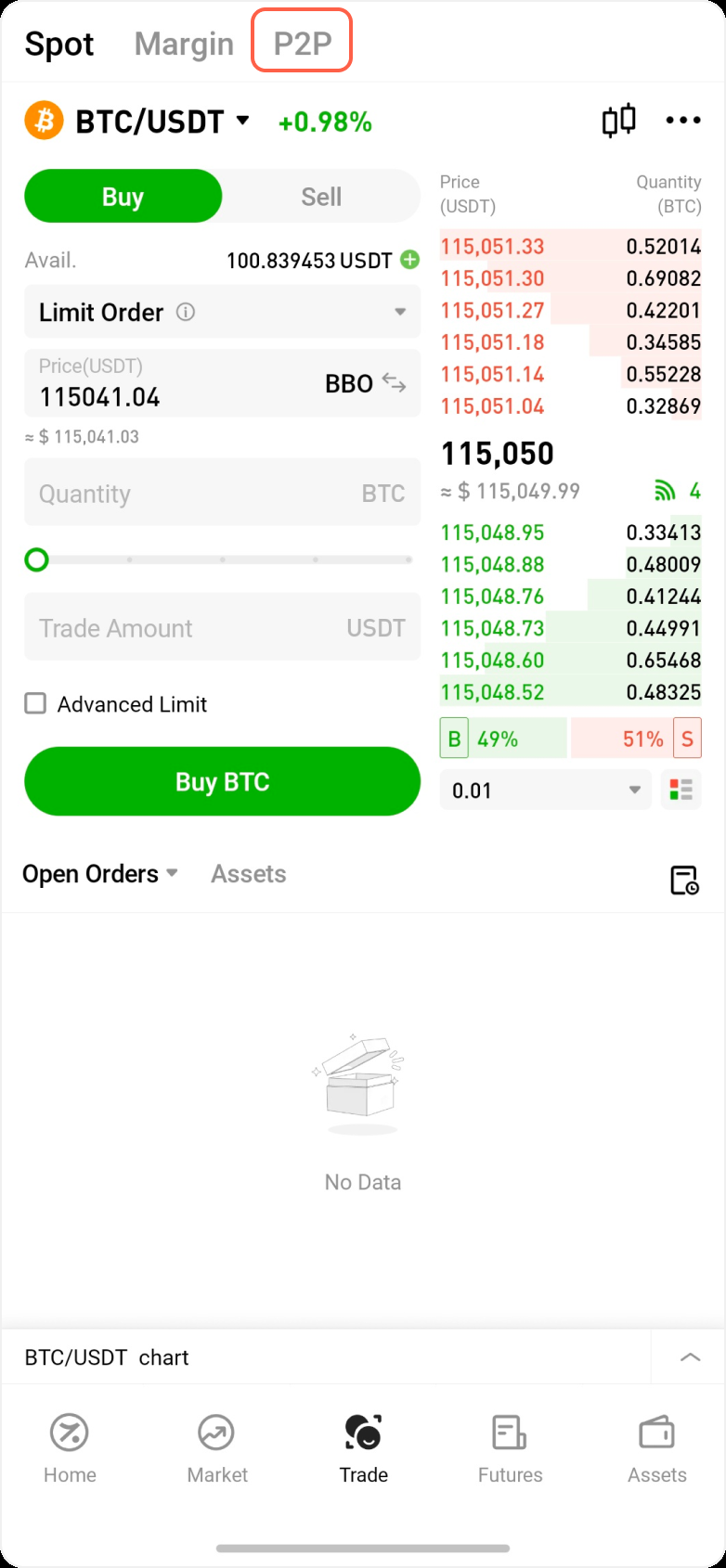Expand the BTC/USDT chart panel
Image resolution: width=726 pixels, height=1568 pixels.
tap(689, 1357)
